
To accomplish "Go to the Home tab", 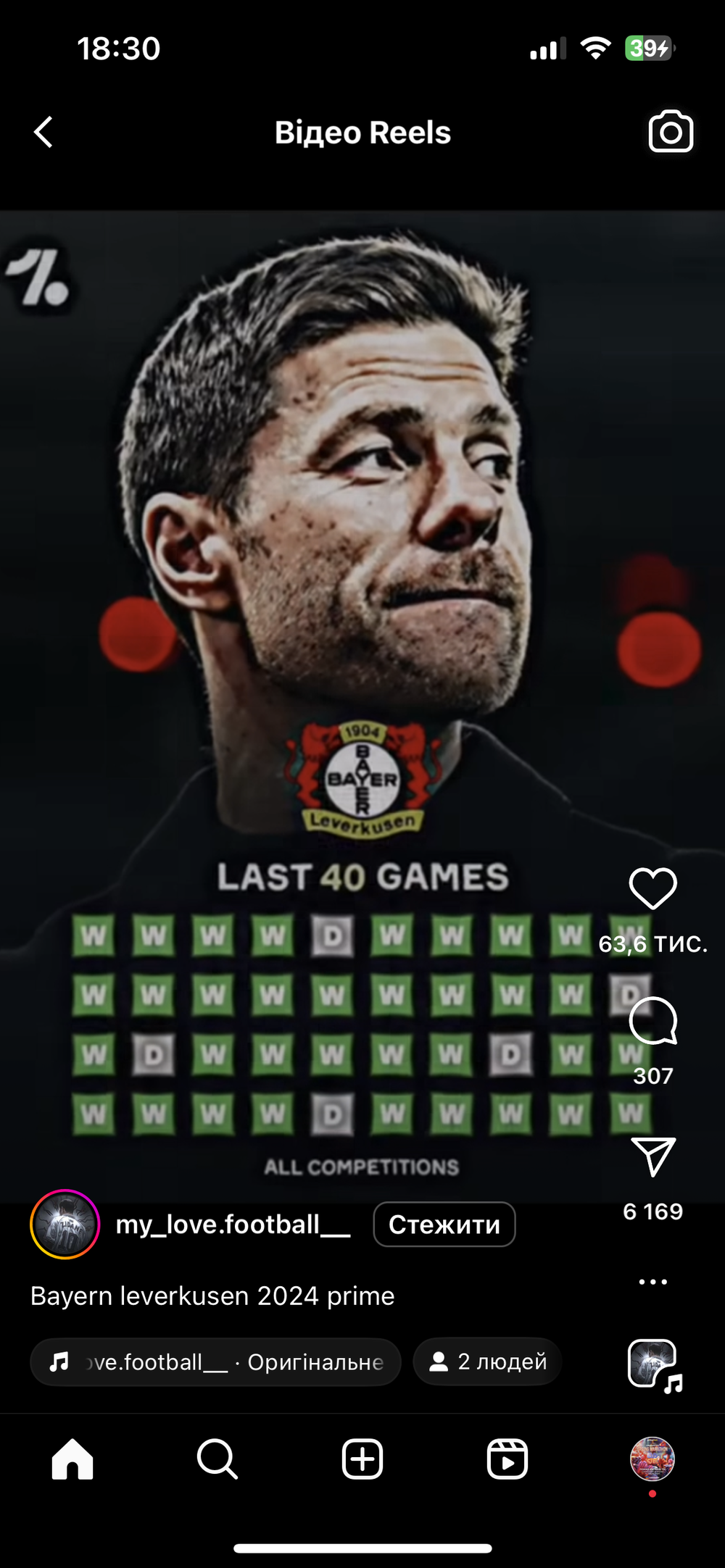I will pos(72,1459).
